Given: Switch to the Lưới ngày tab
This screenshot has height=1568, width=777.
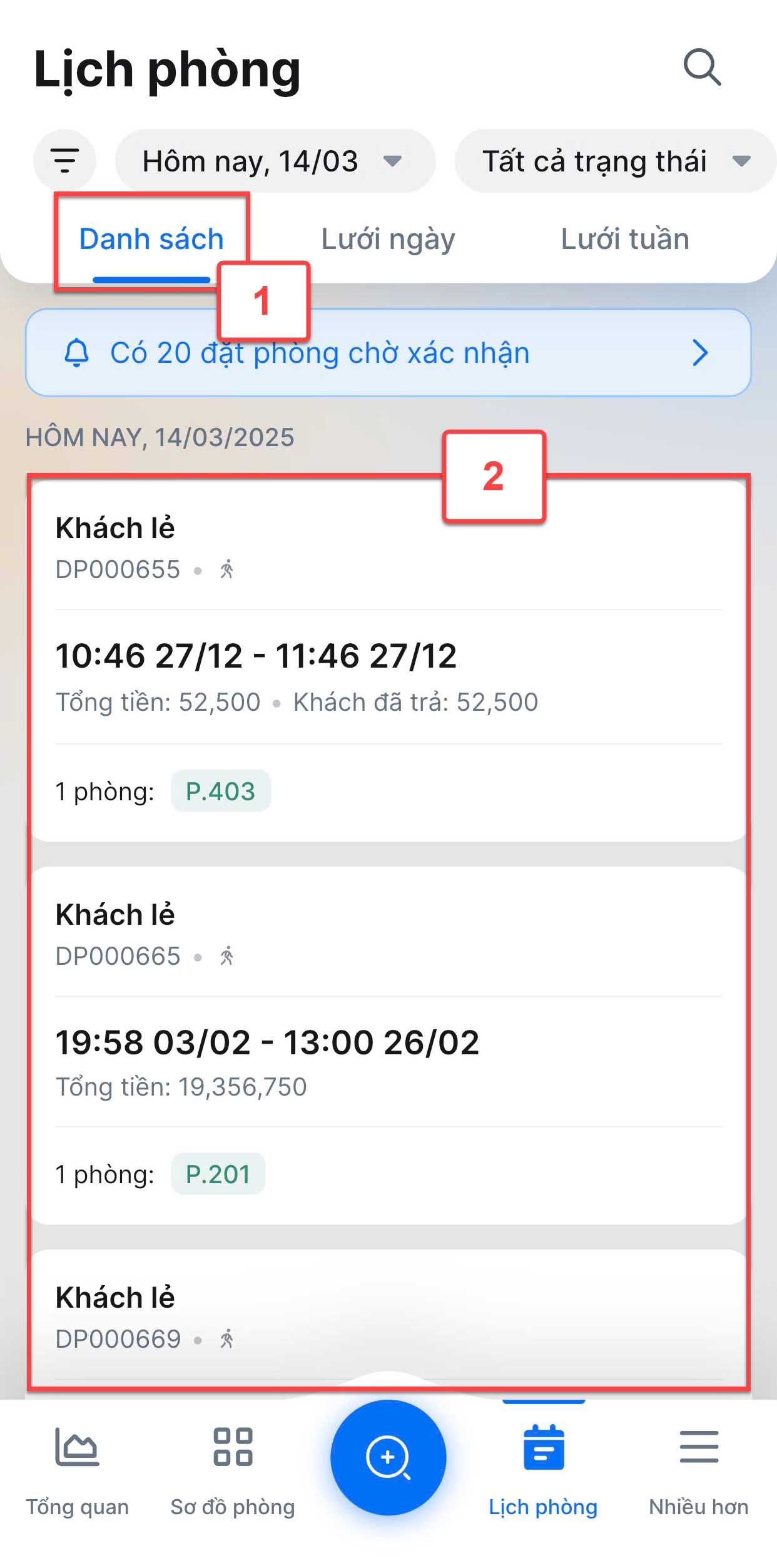Looking at the screenshot, I should 388,239.
